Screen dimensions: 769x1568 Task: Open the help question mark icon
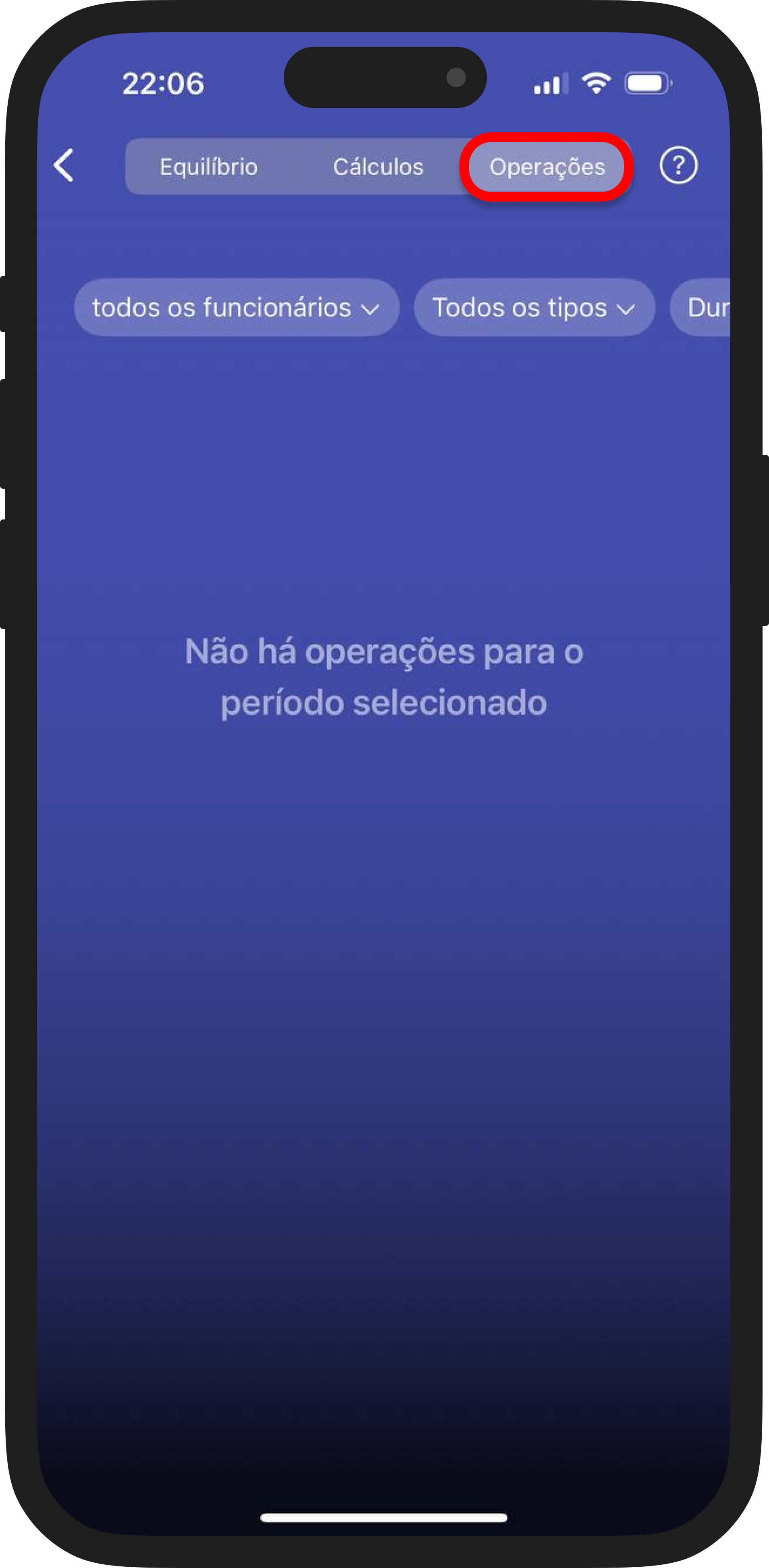pyautogui.click(x=678, y=165)
